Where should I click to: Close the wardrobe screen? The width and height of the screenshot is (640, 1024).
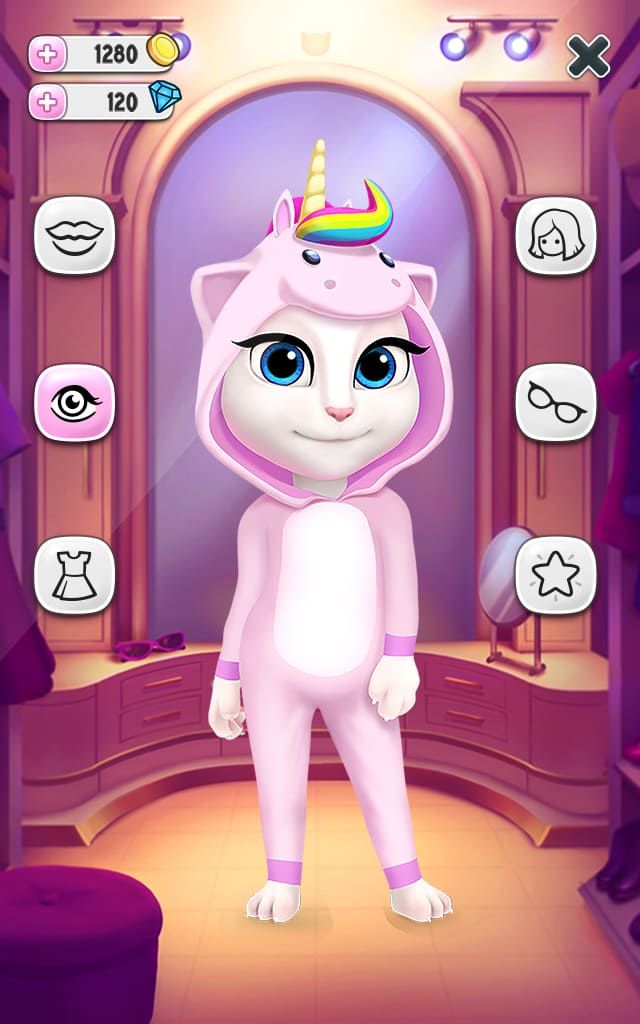588,56
